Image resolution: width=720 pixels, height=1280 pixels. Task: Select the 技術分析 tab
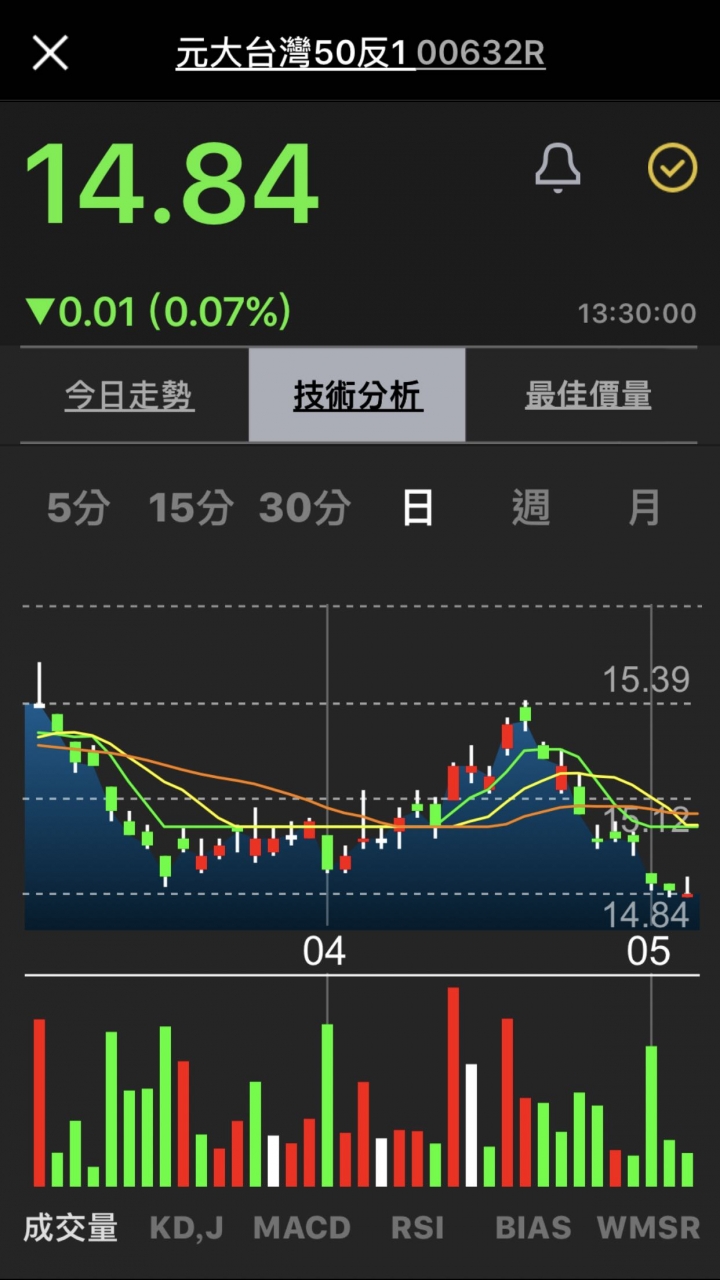357,396
